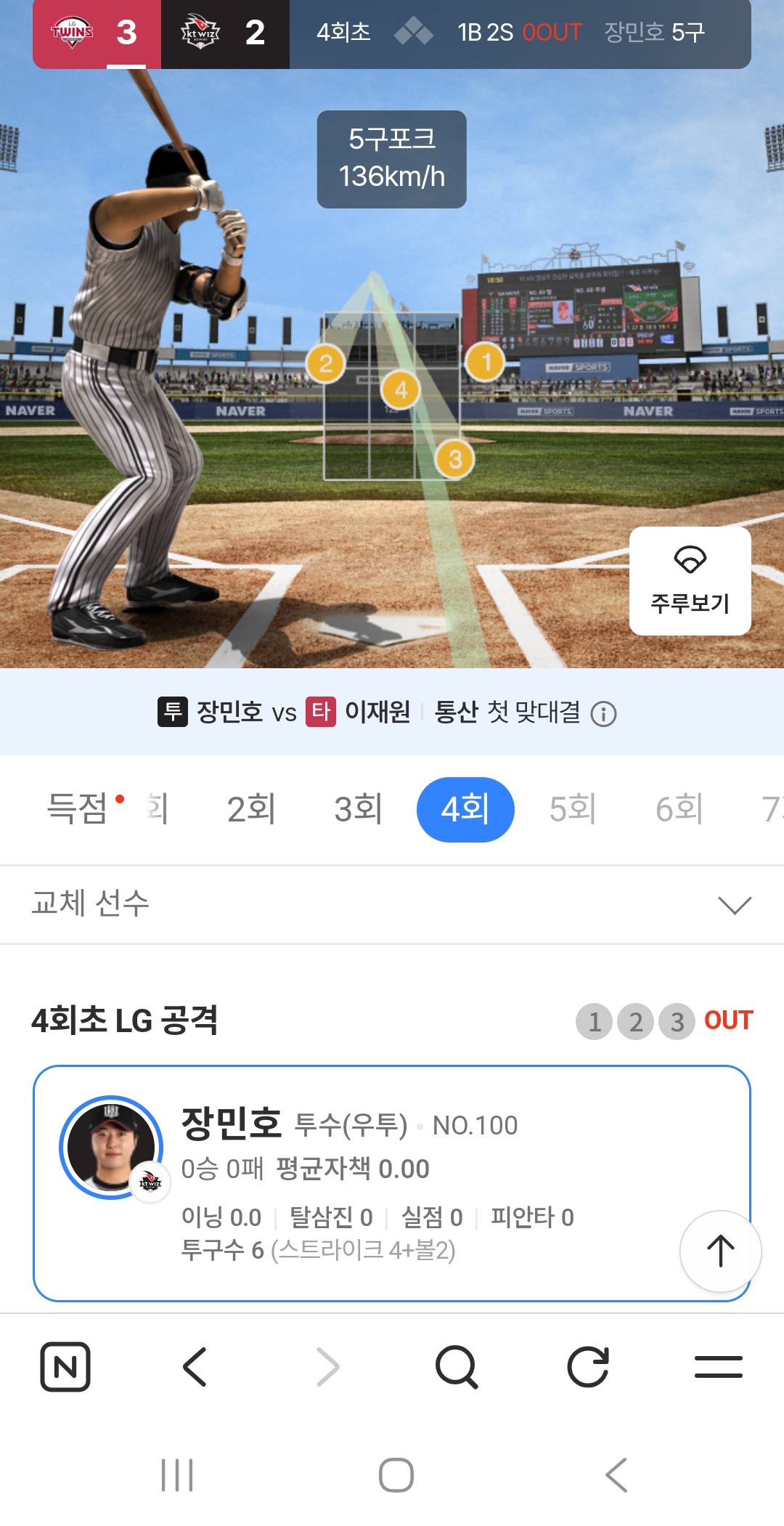
Task: Switch to the 5회 inning tab
Action: pyautogui.click(x=571, y=809)
